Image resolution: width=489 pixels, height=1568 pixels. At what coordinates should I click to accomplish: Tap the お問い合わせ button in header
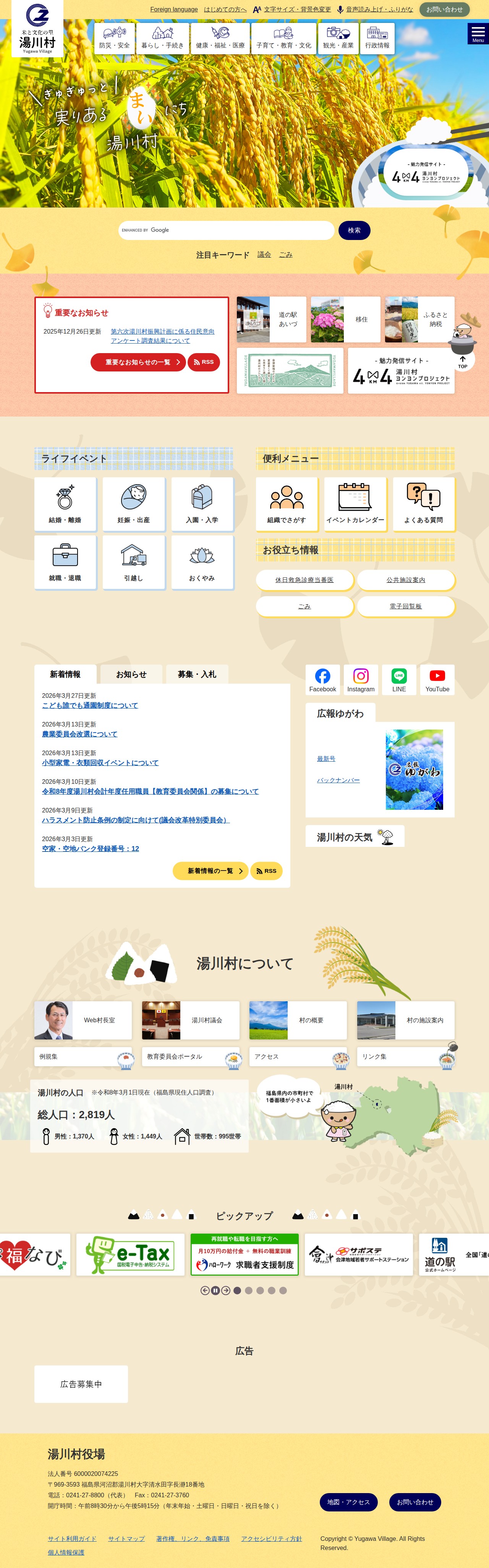[x=444, y=9]
